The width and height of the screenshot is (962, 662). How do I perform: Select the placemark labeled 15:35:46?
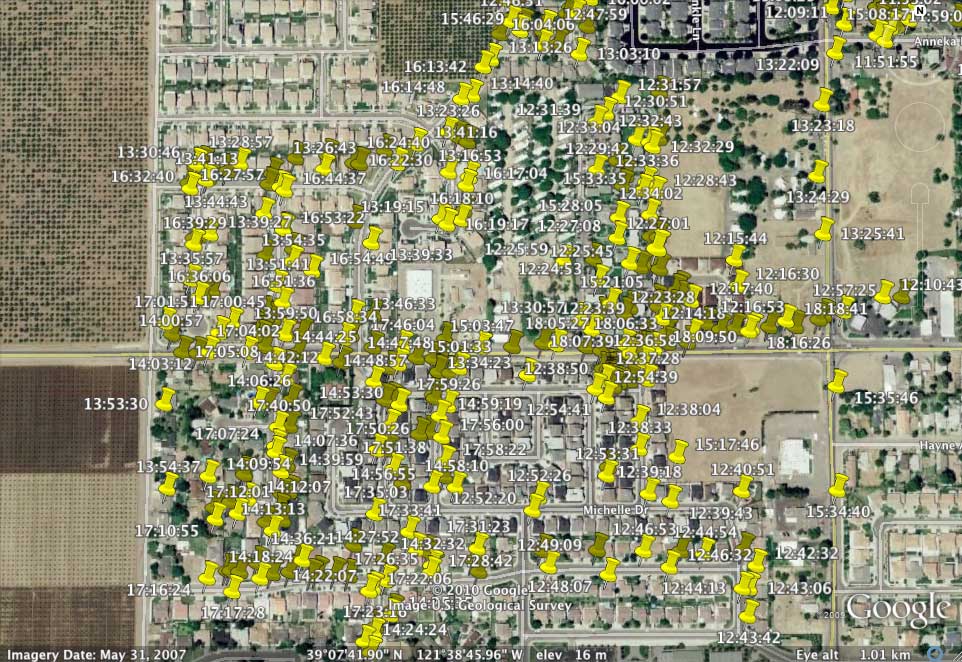837,382
